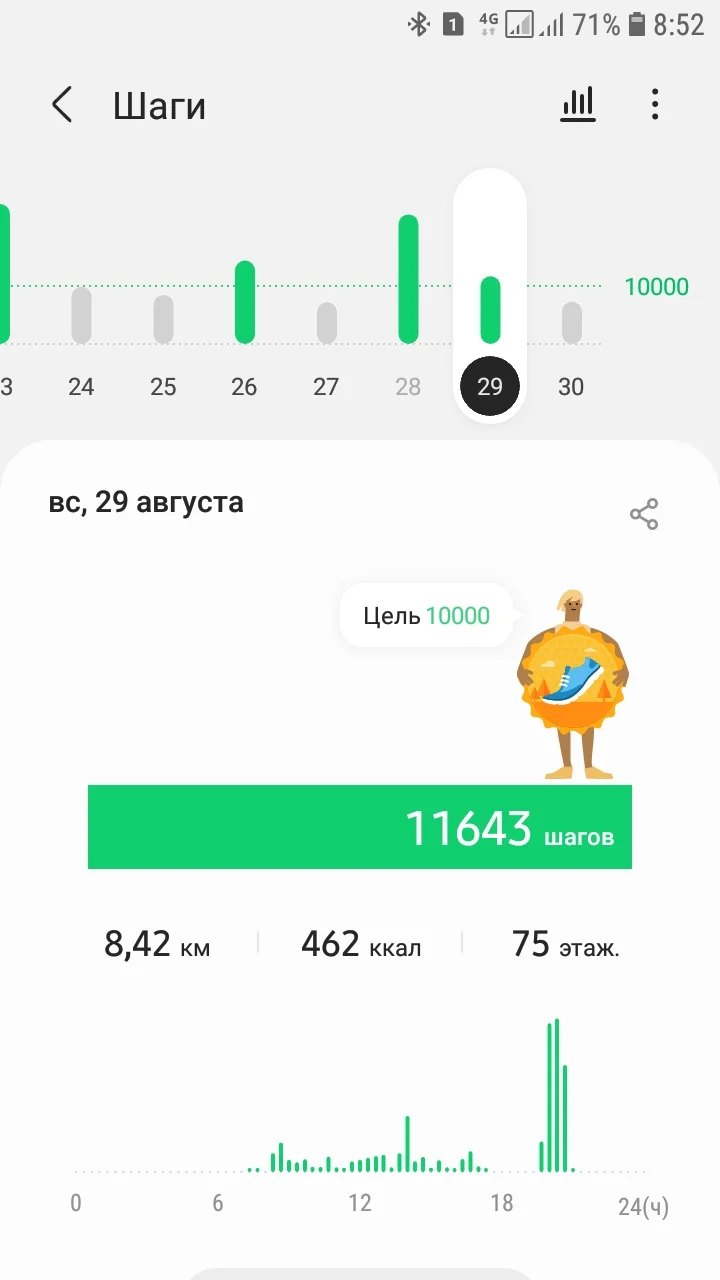720x1280 pixels.
Task: Share the 29 августа step results
Action: point(644,515)
